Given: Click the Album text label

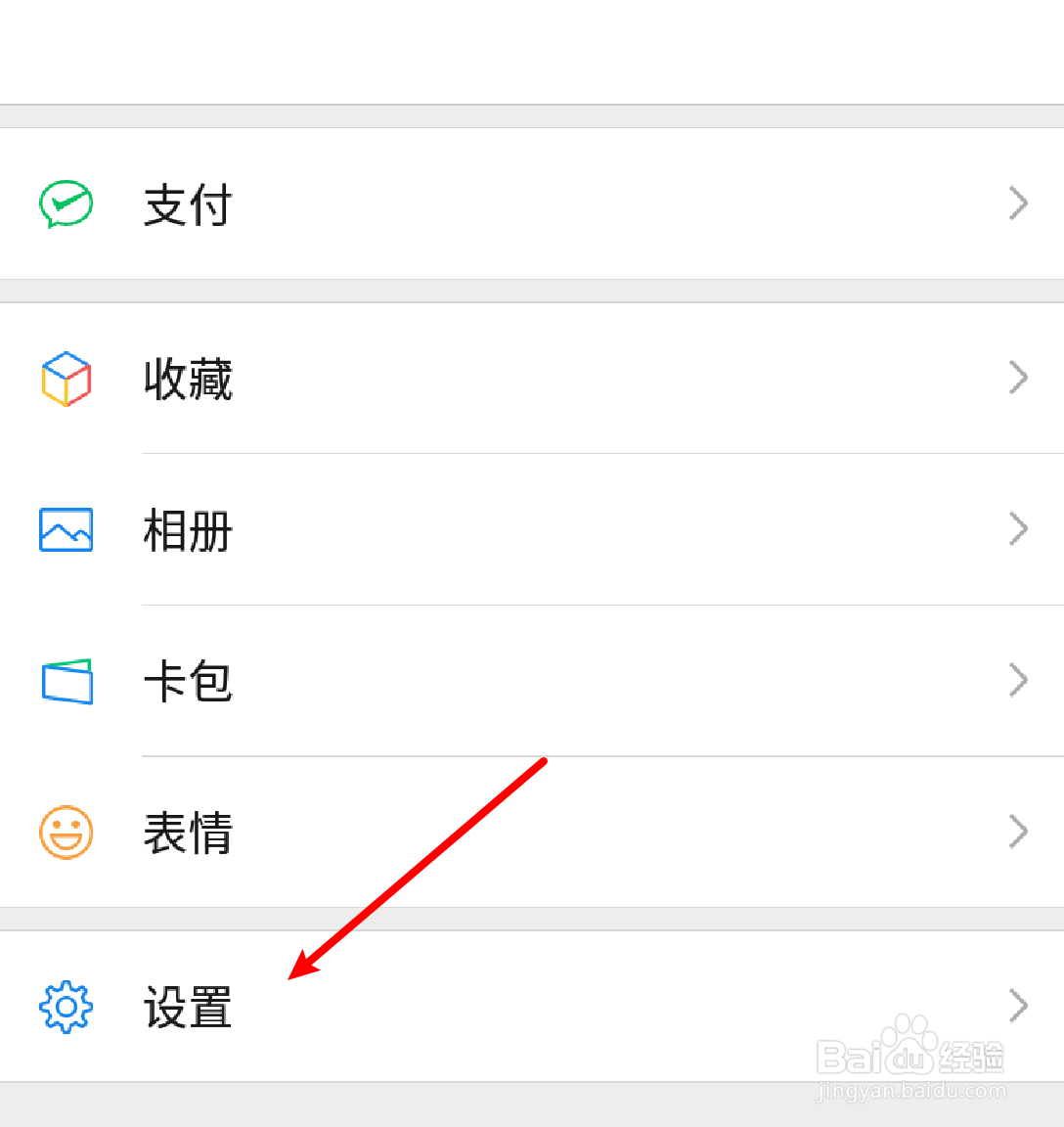Looking at the screenshot, I should (x=187, y=530).
